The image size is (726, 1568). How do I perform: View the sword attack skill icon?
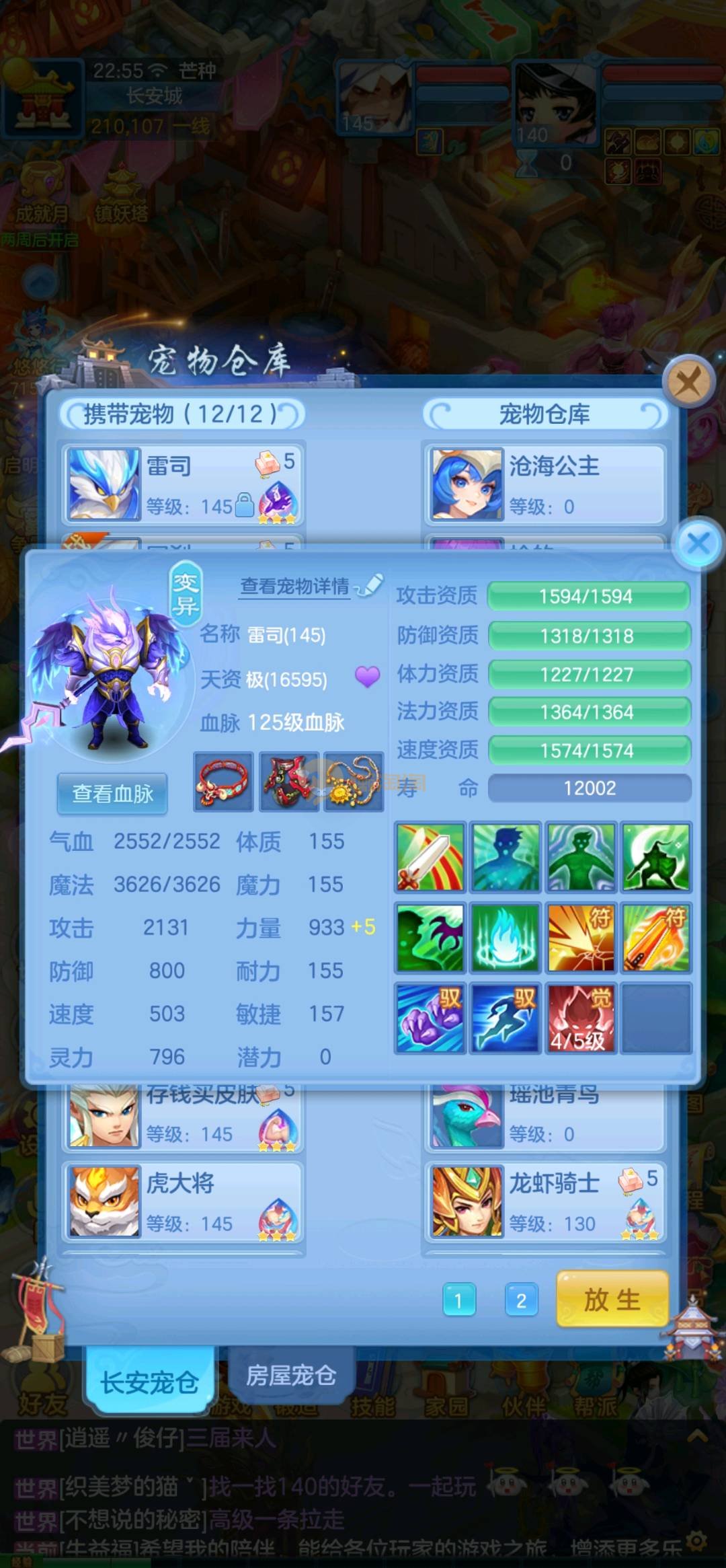point(430,858)
